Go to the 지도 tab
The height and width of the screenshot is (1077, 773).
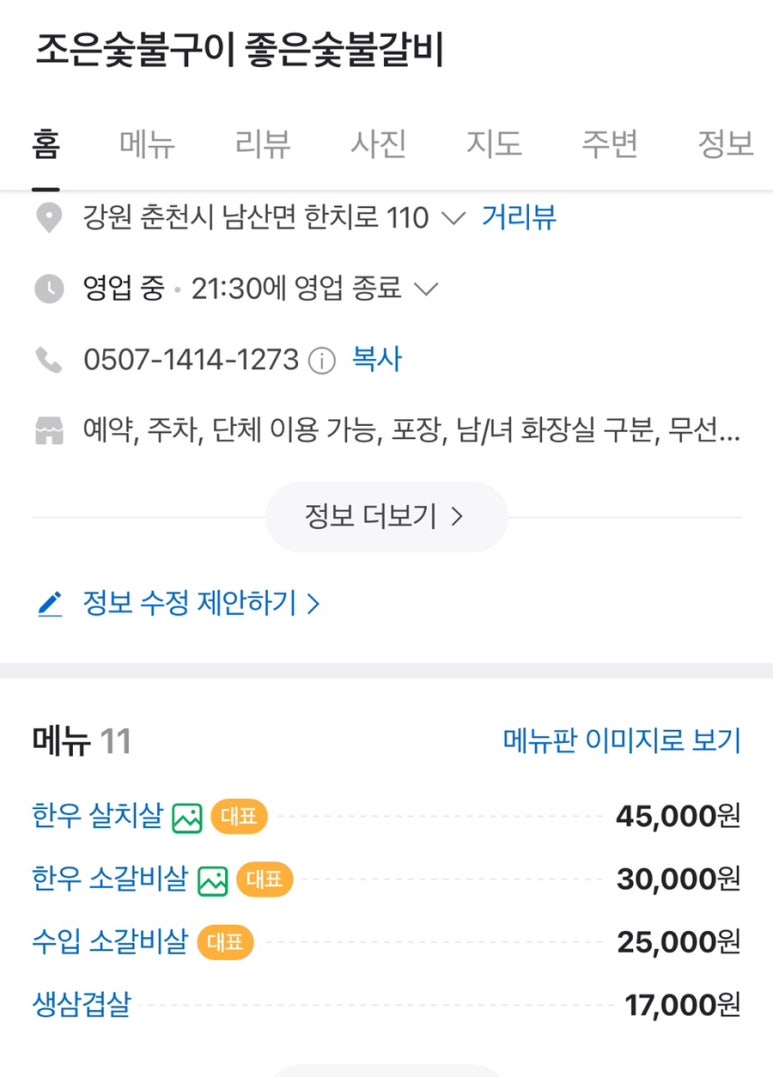click(x=494, y=145)
